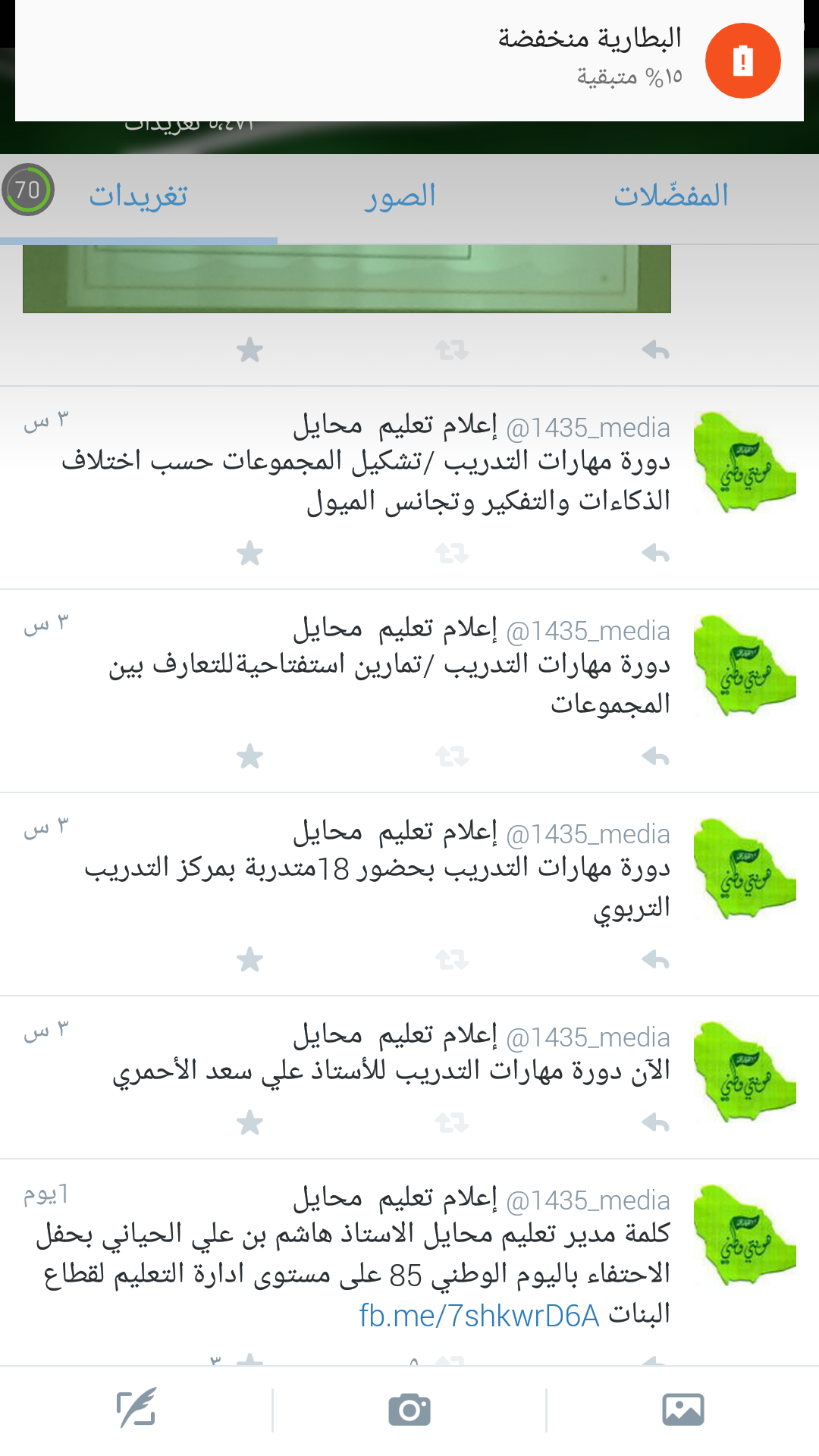Retweet the tweet about 18 متدربة
Viewport: 819px width, 1456px height.
452,960
